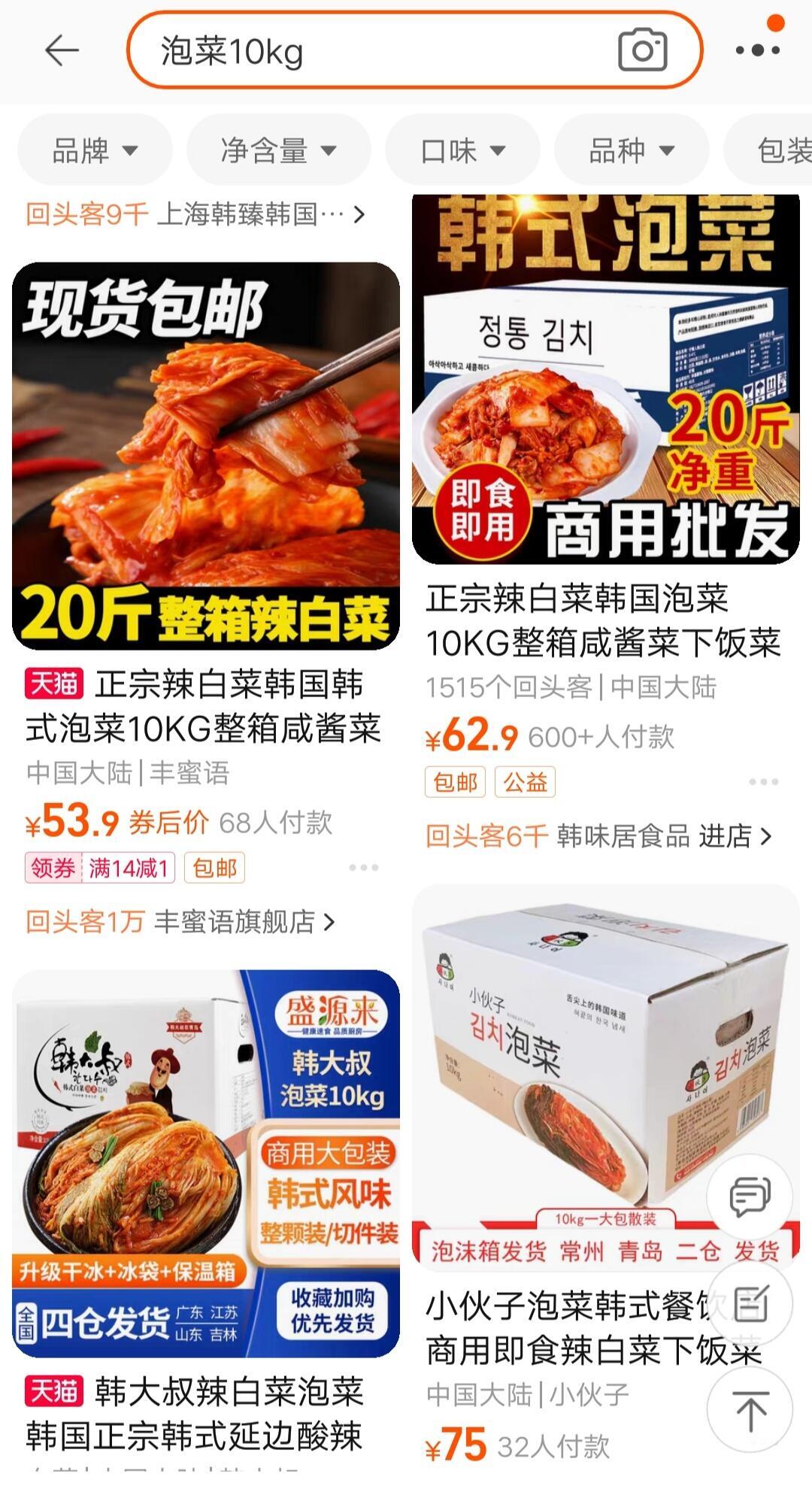Open the floating chat message button
This screenshot has width=812, height=1489.
tap(750, 1196)
